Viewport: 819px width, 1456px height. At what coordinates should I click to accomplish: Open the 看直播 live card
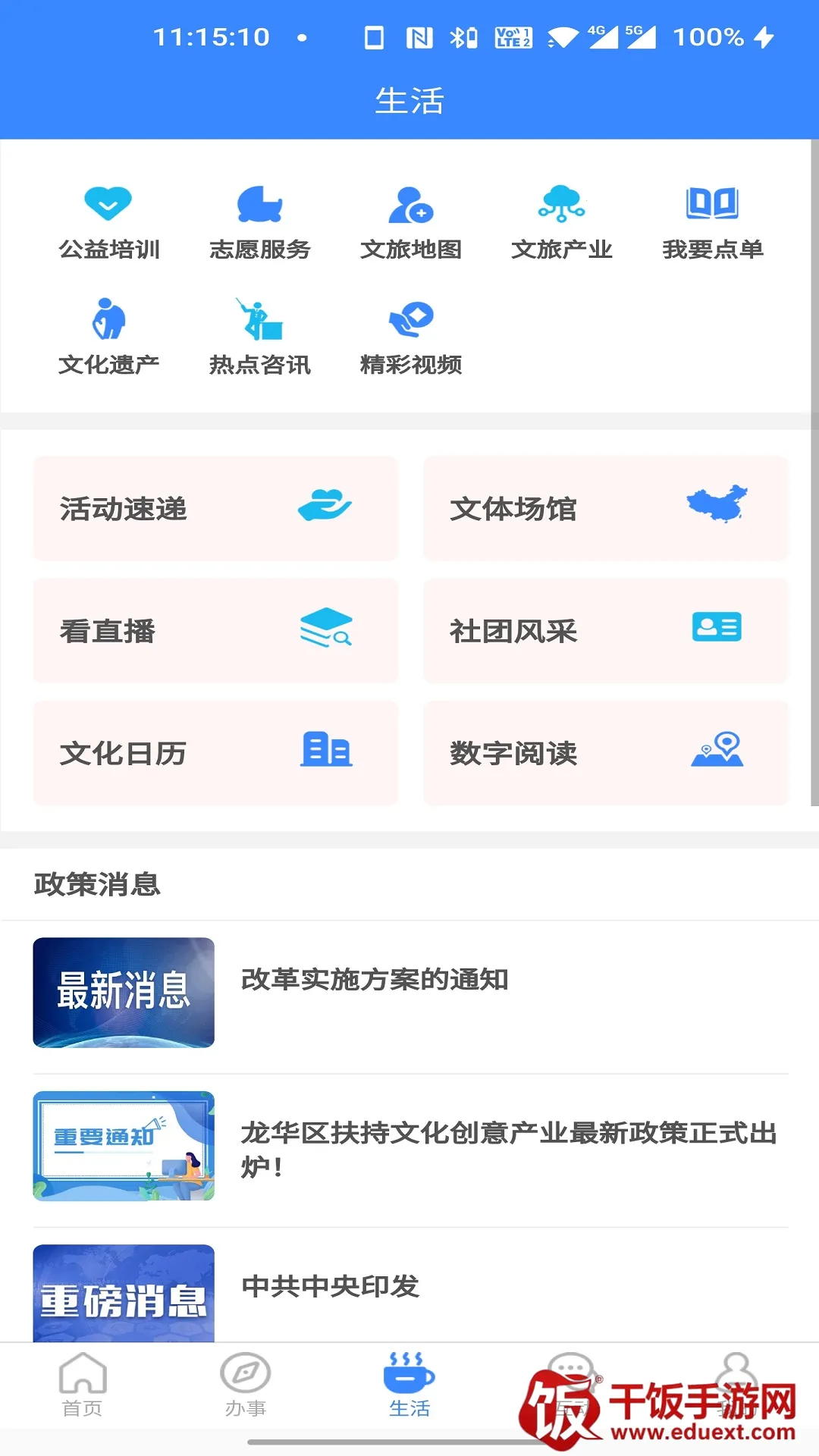click(215, 631)
